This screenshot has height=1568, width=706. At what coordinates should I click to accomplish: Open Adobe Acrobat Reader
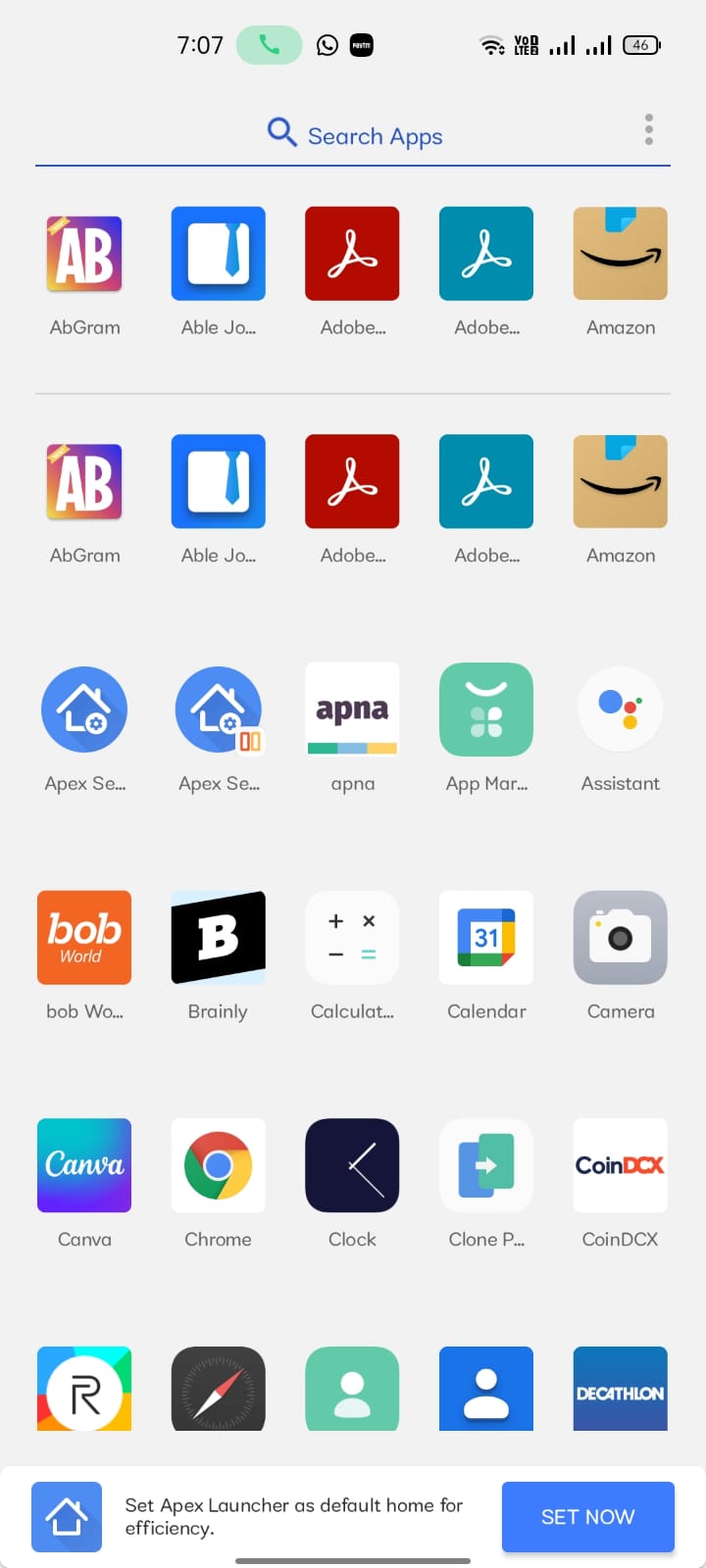352,254
